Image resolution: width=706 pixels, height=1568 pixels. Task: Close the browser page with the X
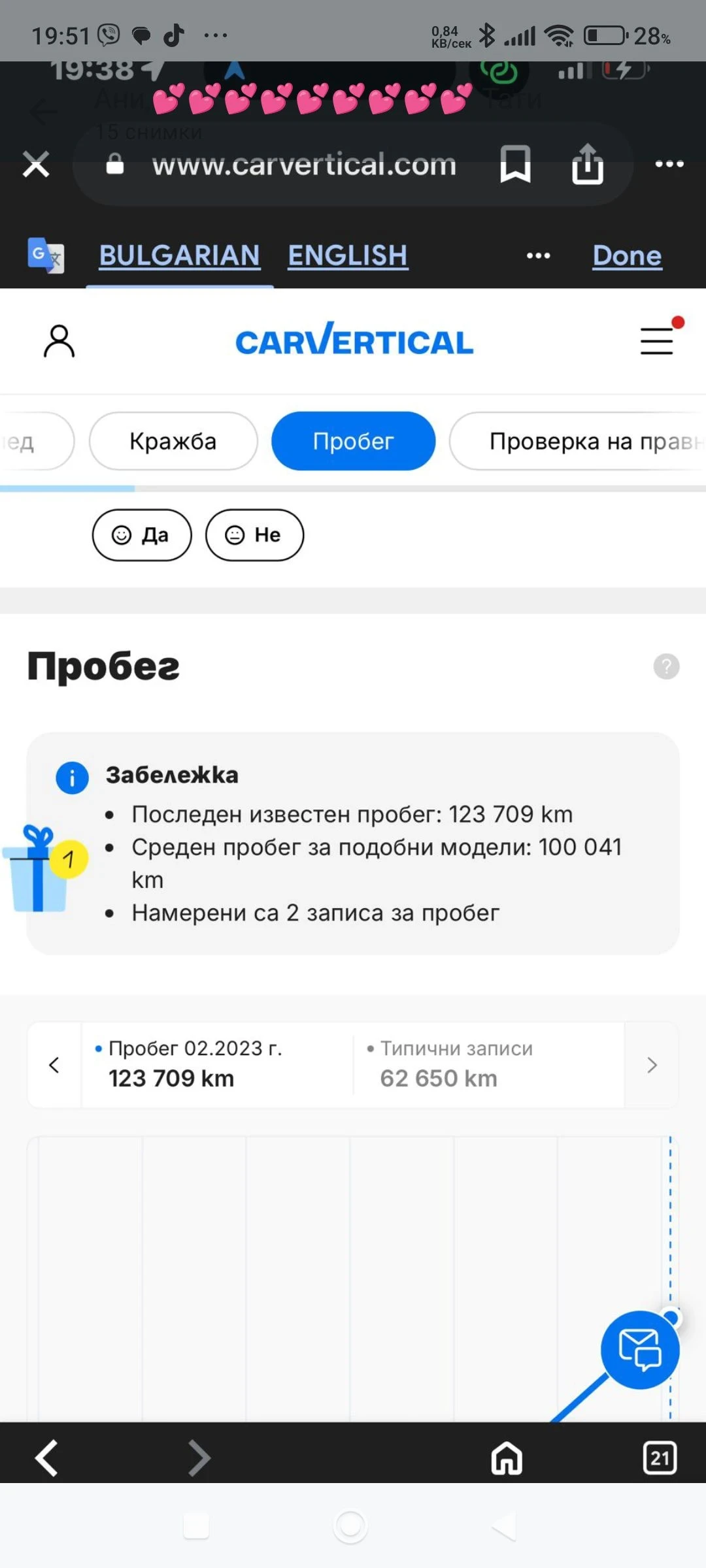[36, 164]
